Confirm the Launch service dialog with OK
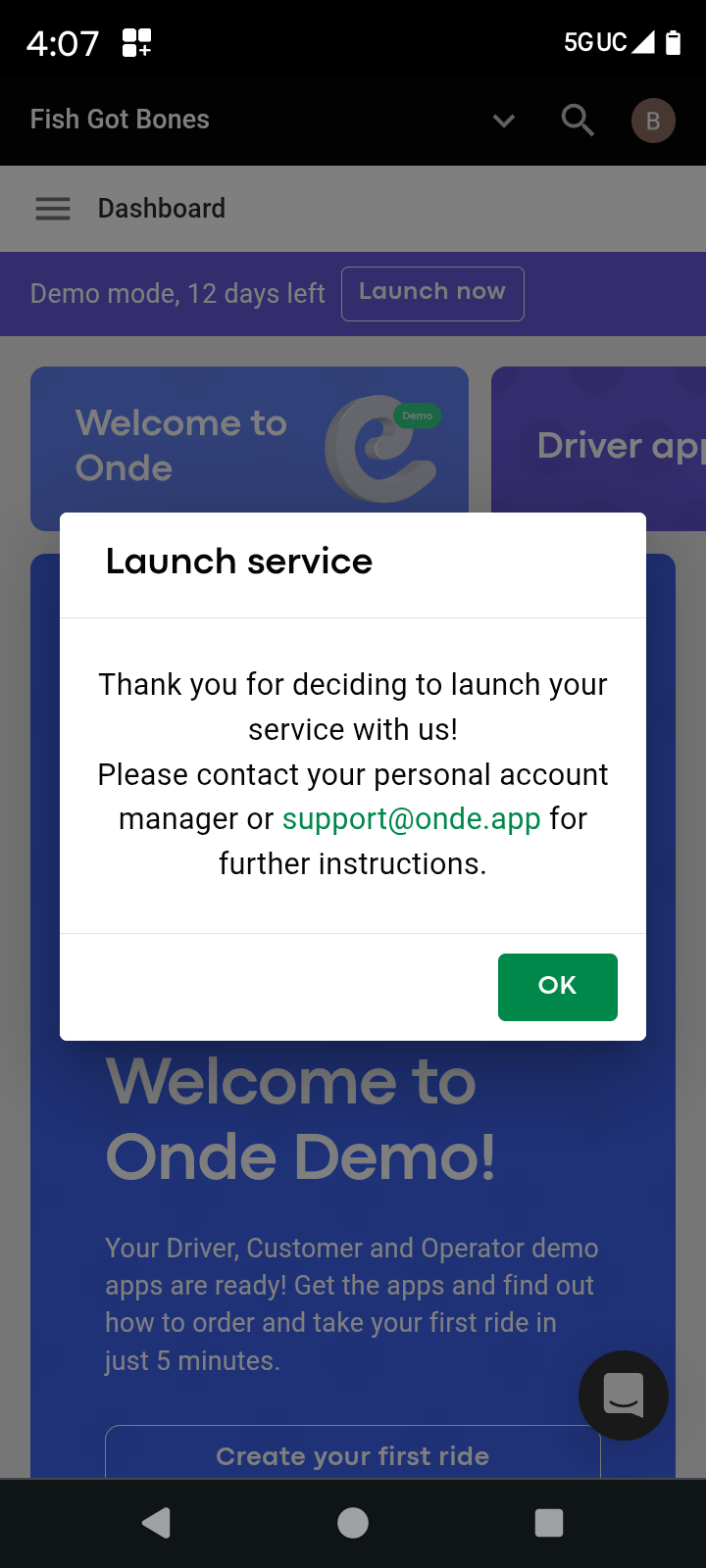Viewport: 706px width, 1568px height. coord(557,986)
